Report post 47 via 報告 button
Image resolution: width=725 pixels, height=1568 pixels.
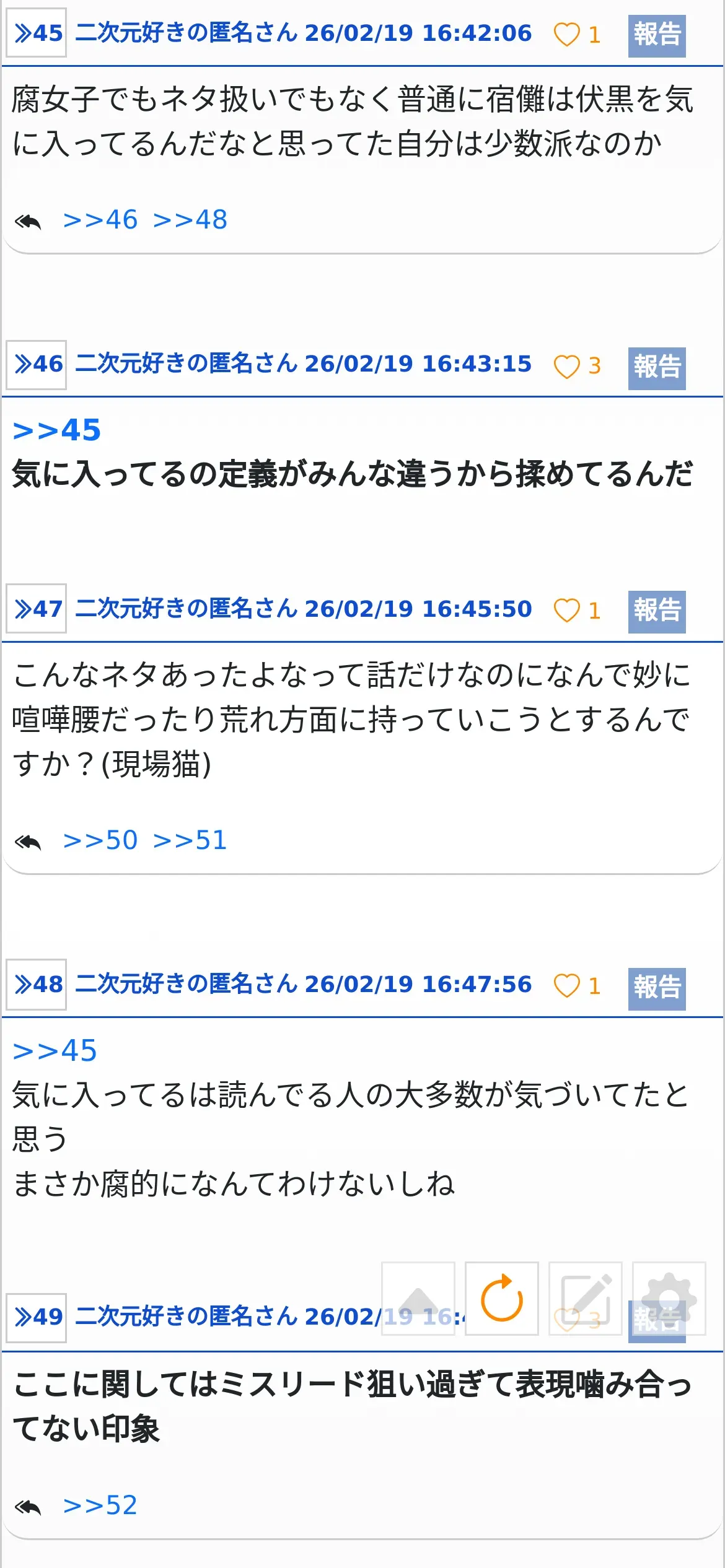[657, 611]
